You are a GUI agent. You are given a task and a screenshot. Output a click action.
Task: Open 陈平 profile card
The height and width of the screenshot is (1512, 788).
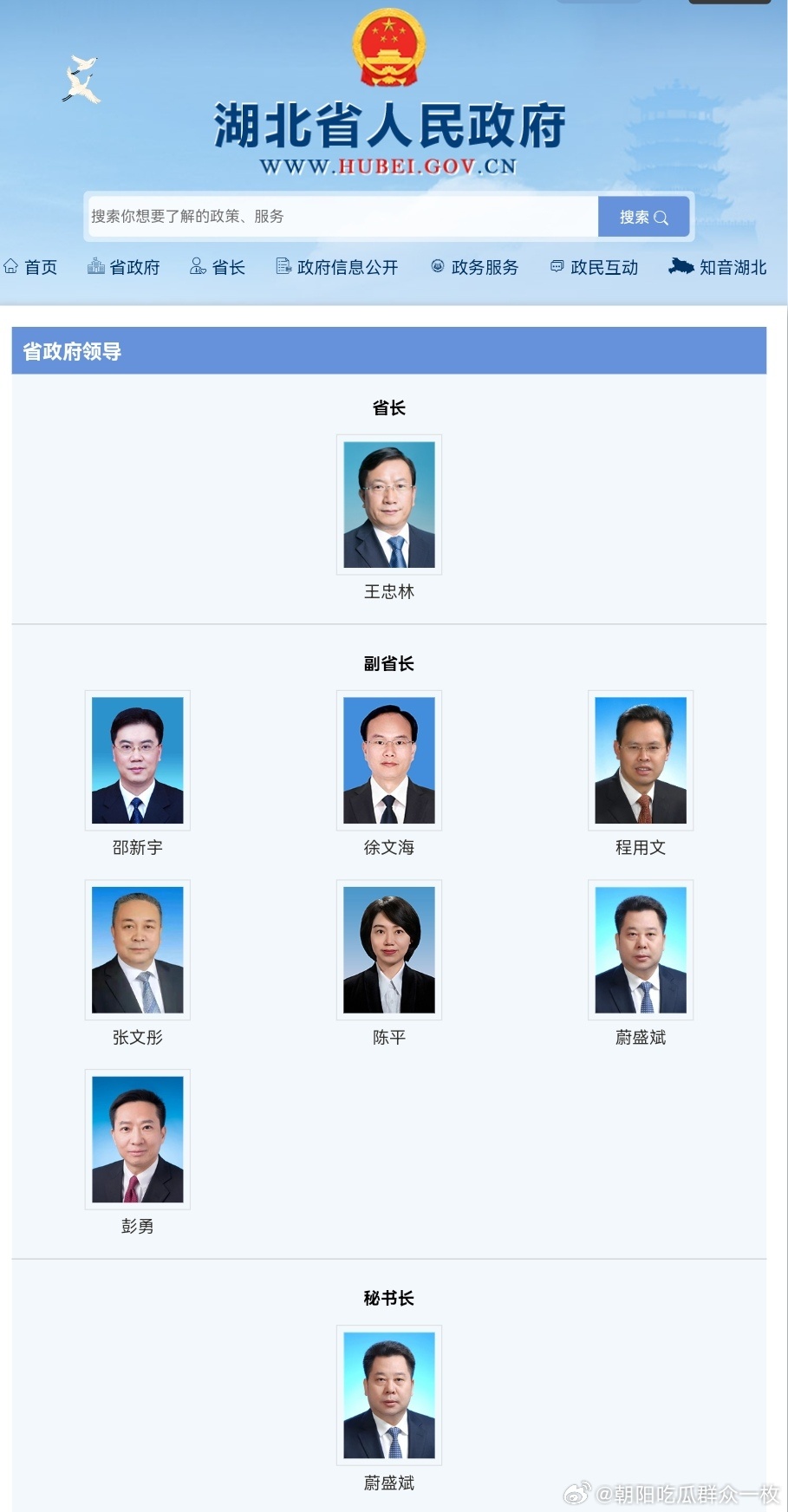[x=389, y=949]
